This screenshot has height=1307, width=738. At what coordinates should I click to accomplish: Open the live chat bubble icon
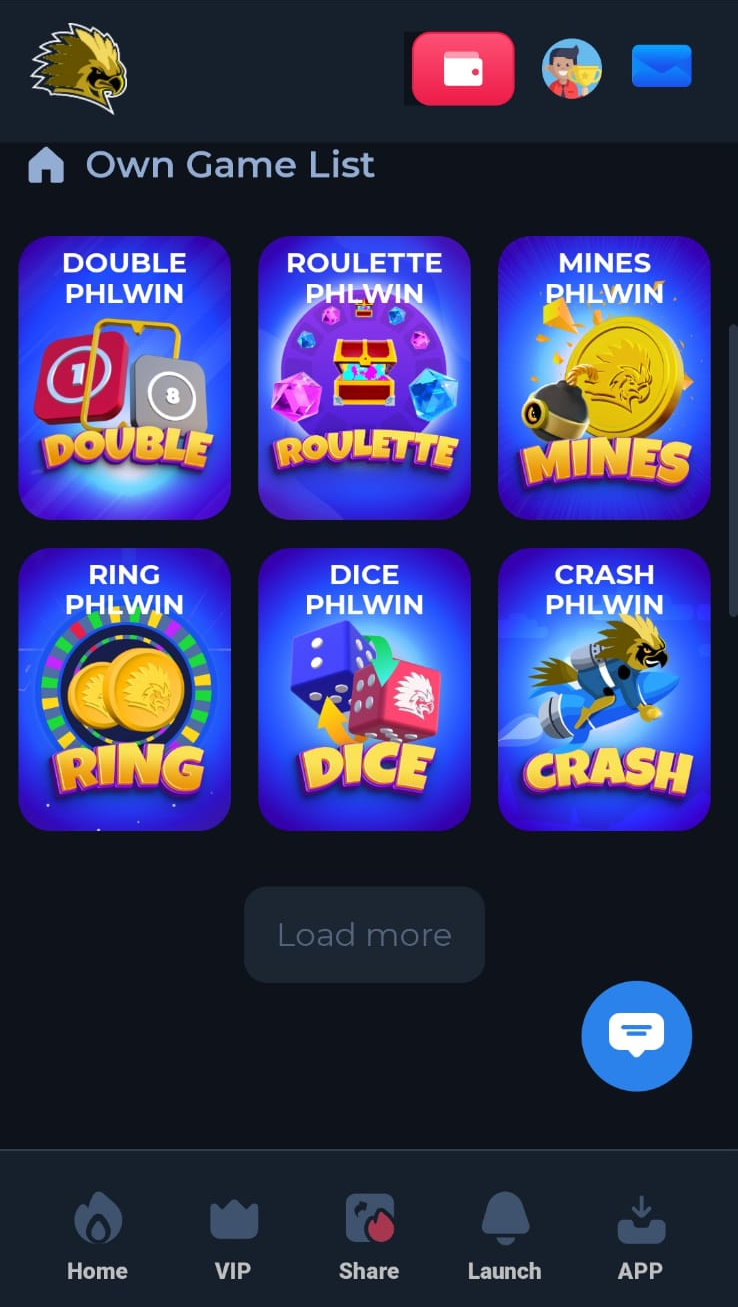[x=636, y=1036]
